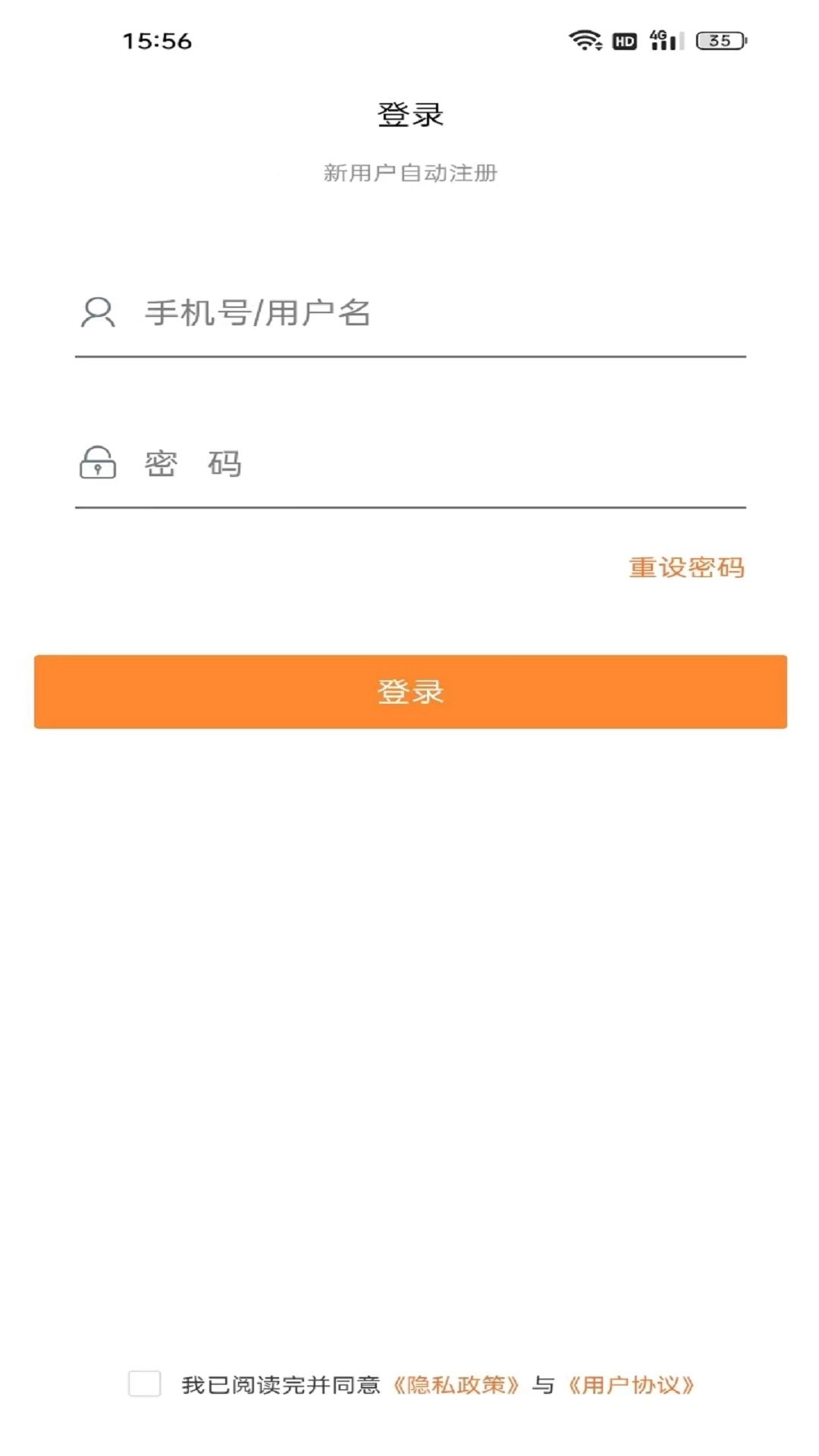Click the padlock icon beside password field
This screenshot has height=1456, width=819.
pyautogui.click(x=97, y=463)
